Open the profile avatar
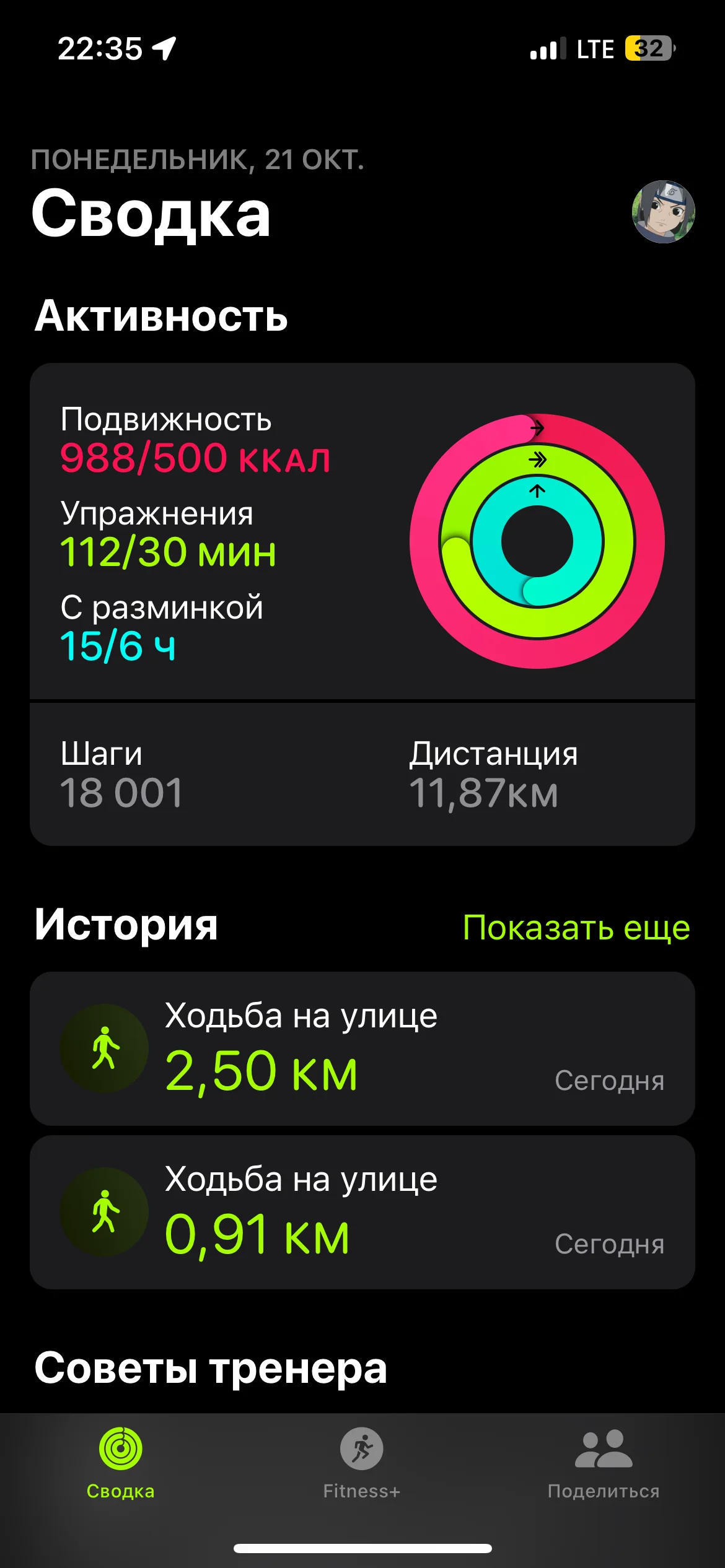 coord(663,212)
